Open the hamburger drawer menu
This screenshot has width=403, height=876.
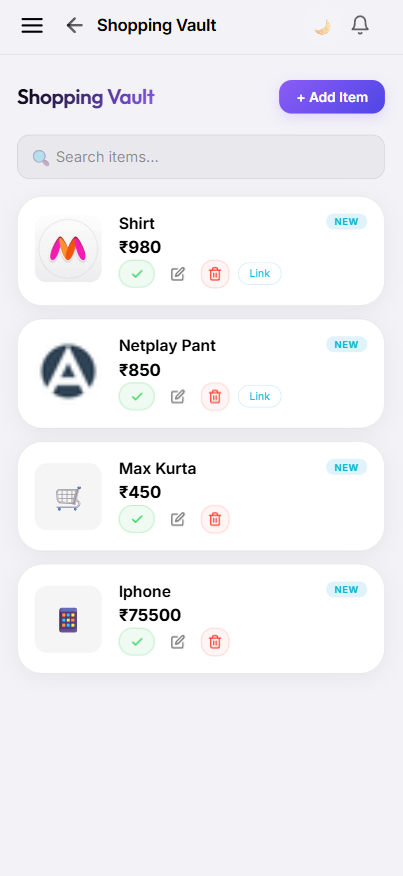coord(32,26)
